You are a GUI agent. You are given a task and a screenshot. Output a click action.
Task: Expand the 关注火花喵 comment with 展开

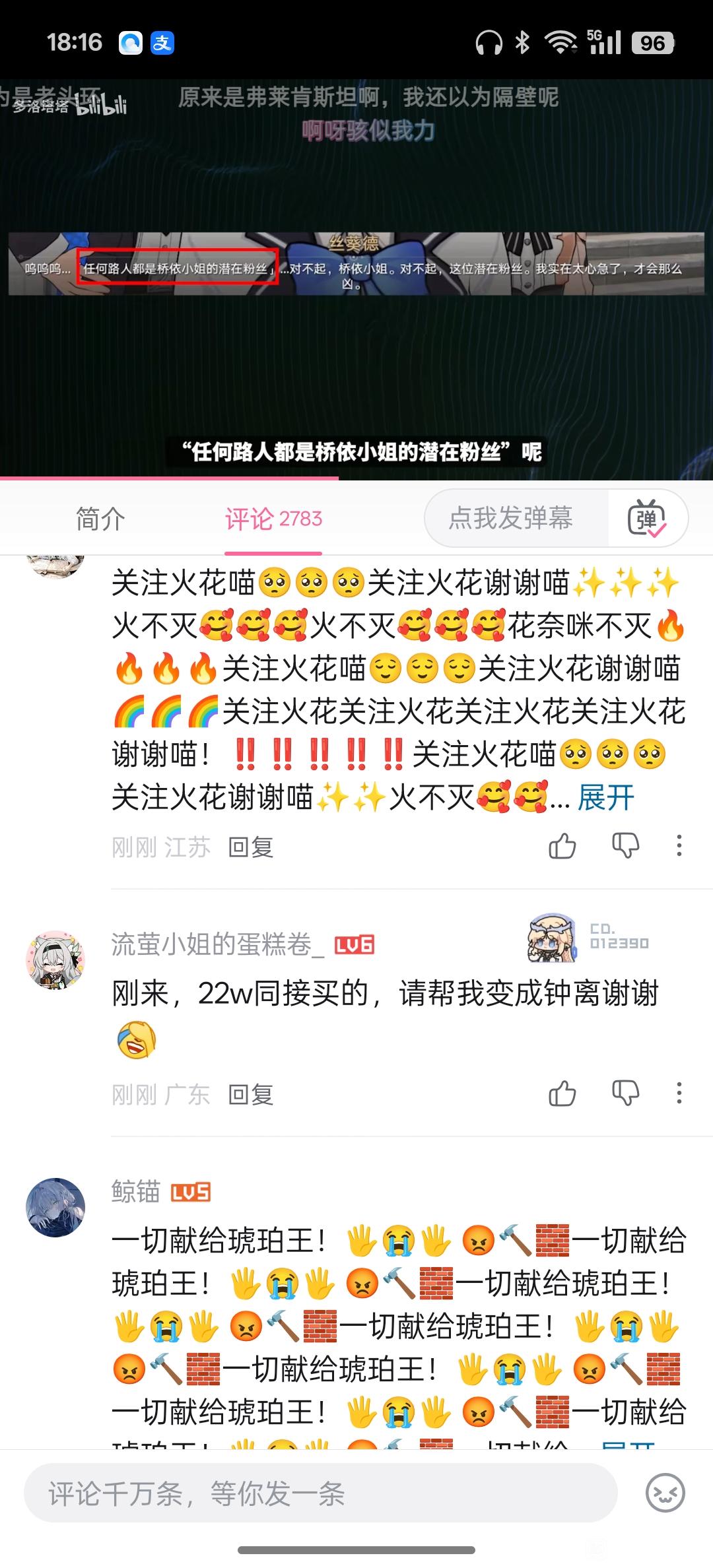point(606,797)
